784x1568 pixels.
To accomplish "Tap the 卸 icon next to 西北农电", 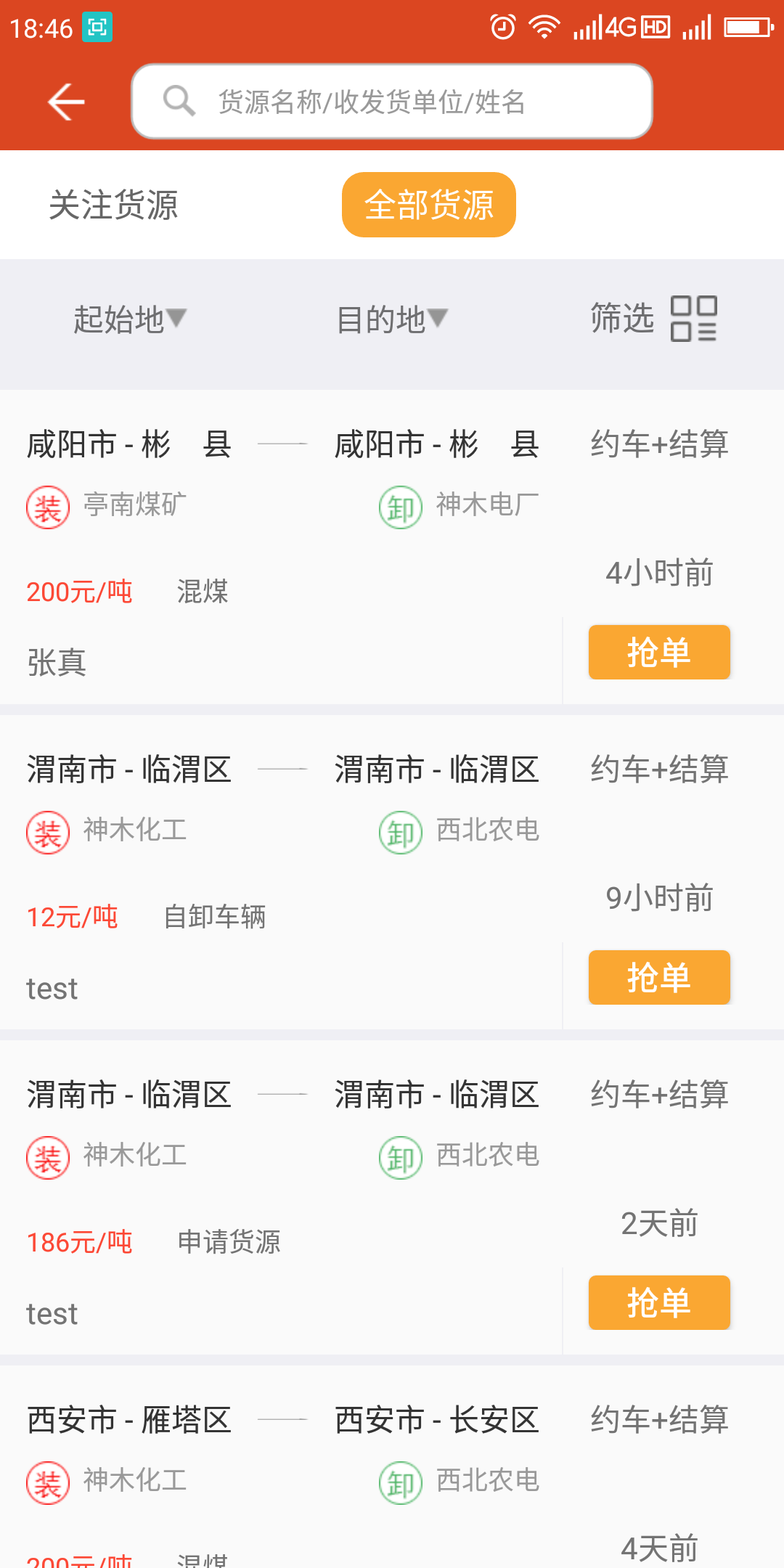I will [400, 833].
